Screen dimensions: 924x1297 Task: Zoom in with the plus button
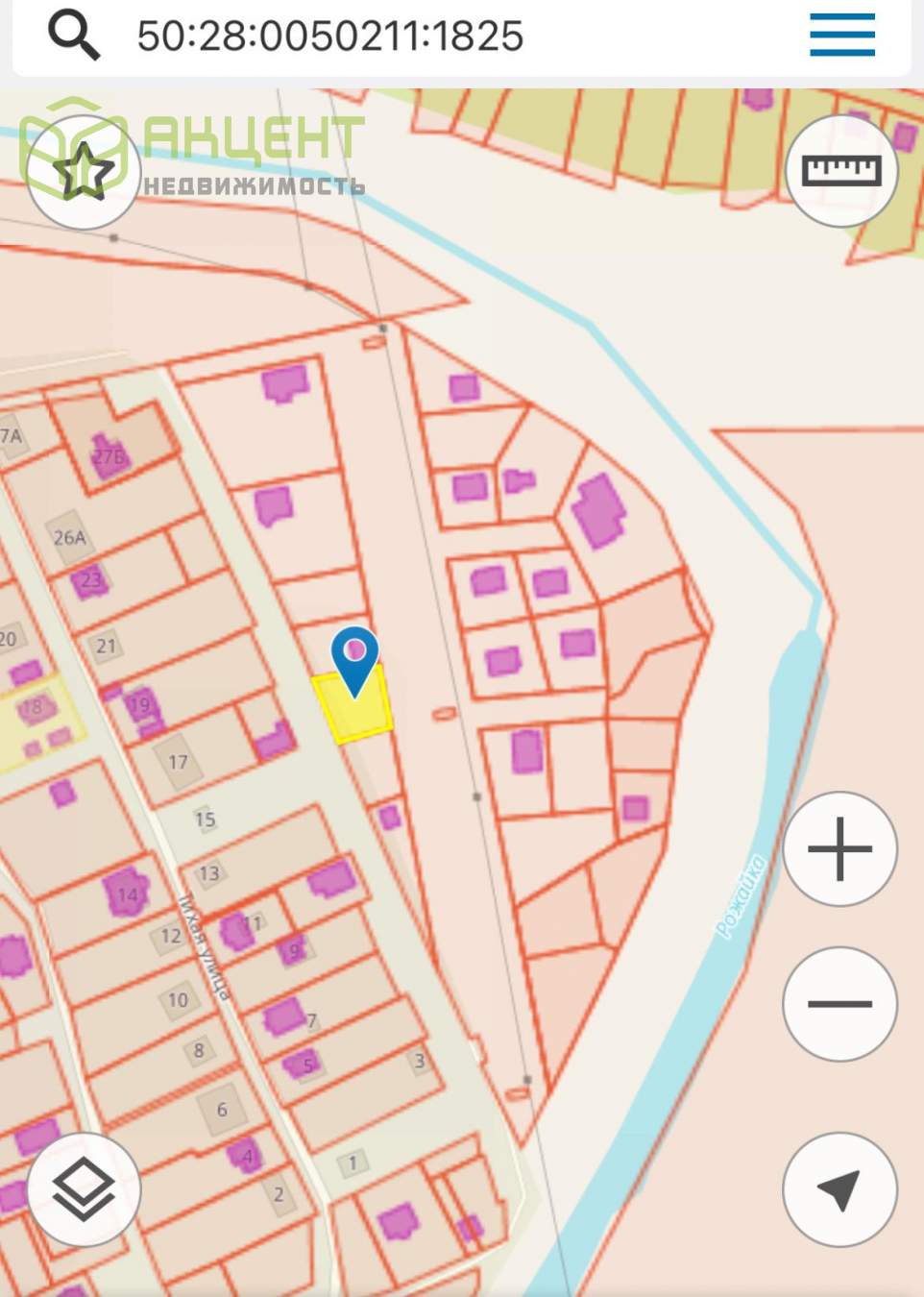click(x=840, y=849)
